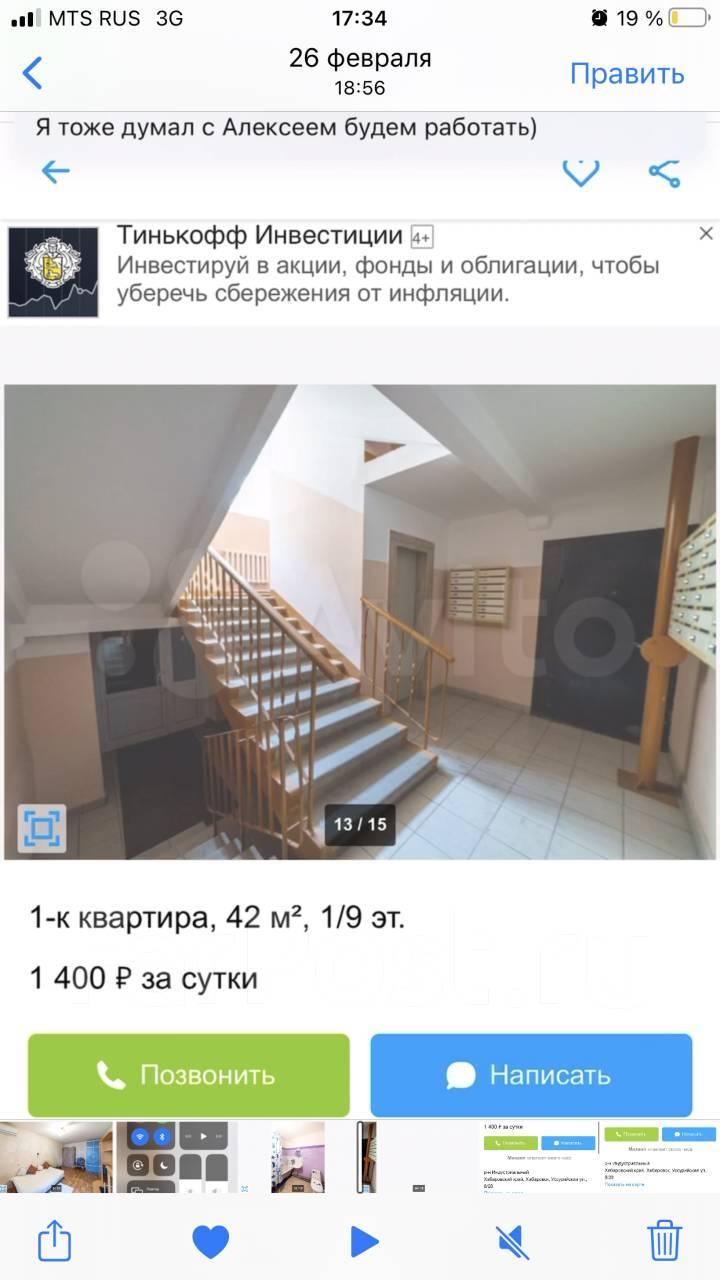Mark this video as favorite with the heart
This screenshot has width=720, height=1280.
click(x=210, y=1242)
